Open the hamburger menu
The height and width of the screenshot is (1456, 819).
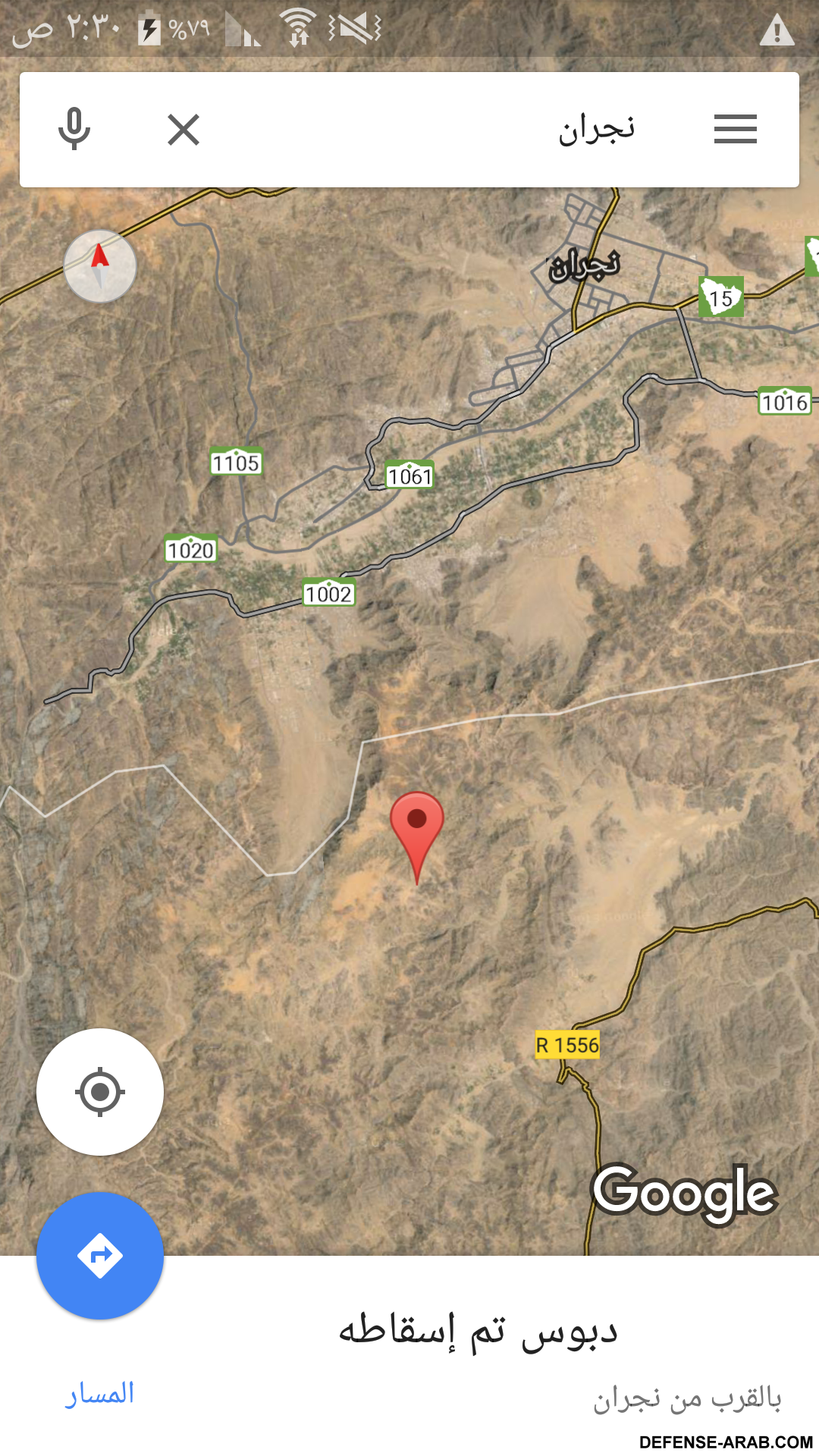pyautogui.click(x=735, y=129)
